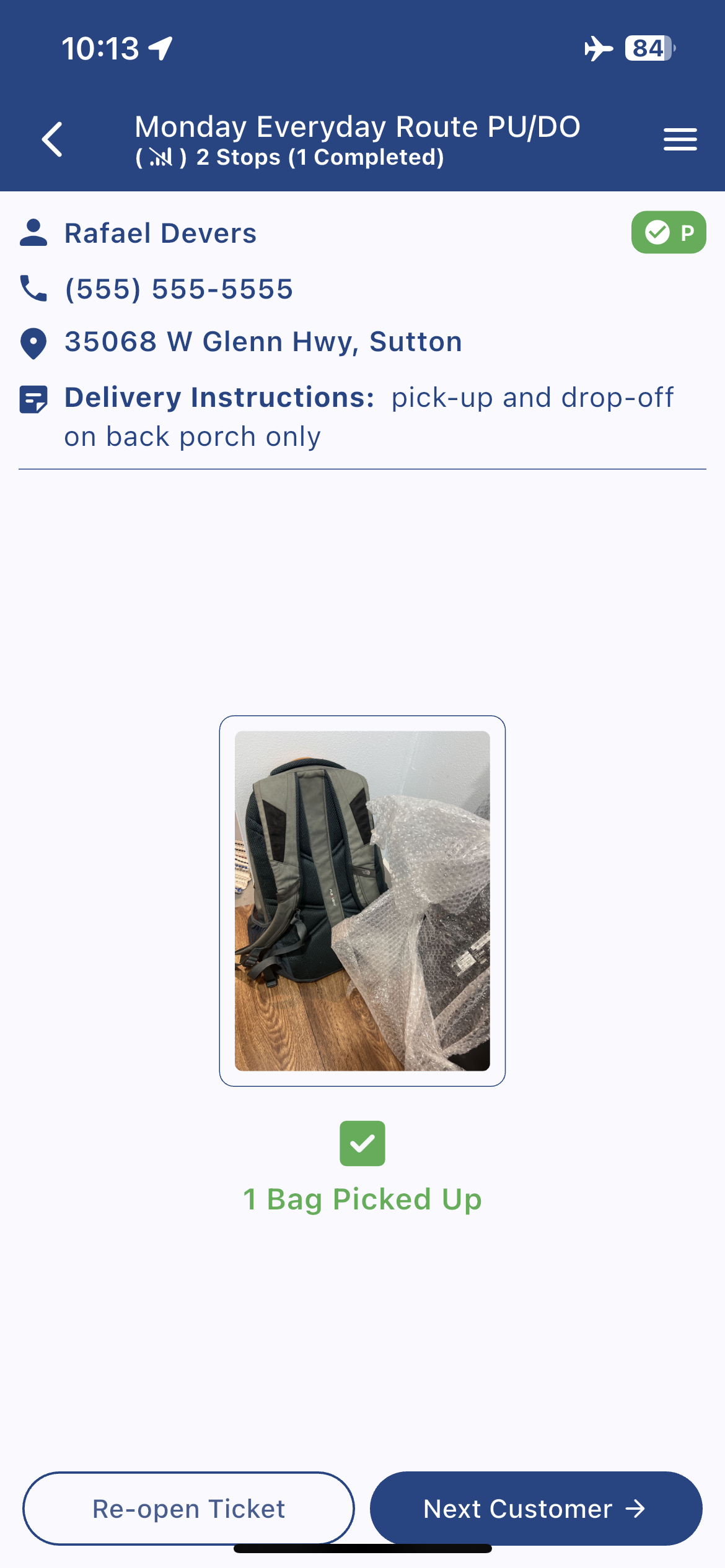
Task: Toggle the green bag picked up checkbox
Action: click(x=362, y=1143)
